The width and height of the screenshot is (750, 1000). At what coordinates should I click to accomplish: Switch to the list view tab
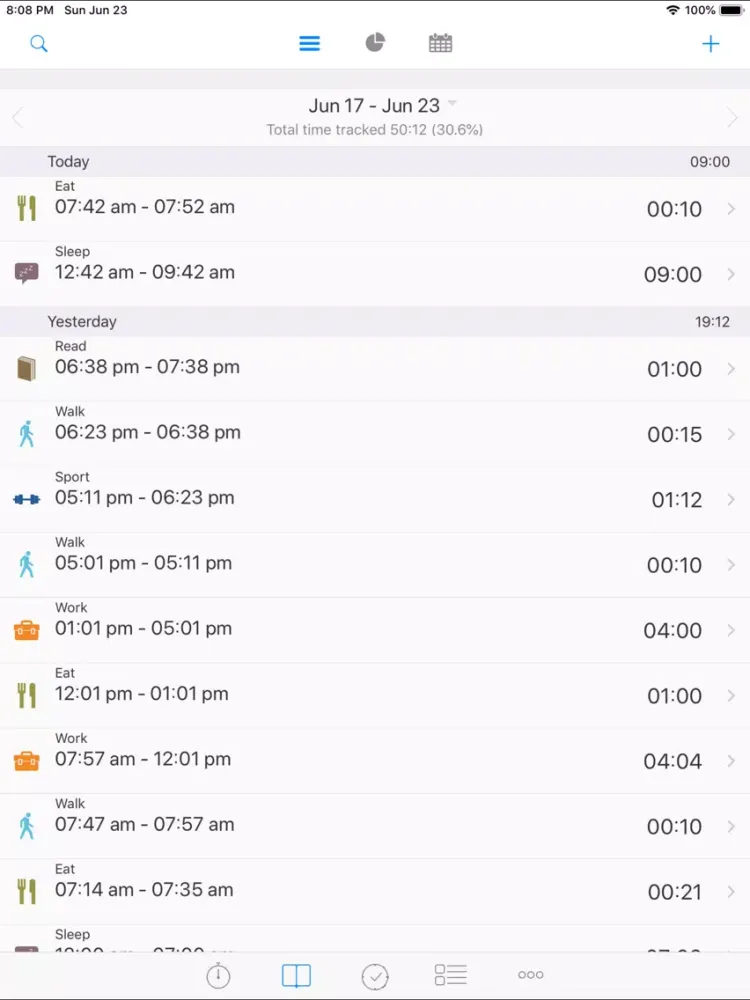(x=310, y=44)
